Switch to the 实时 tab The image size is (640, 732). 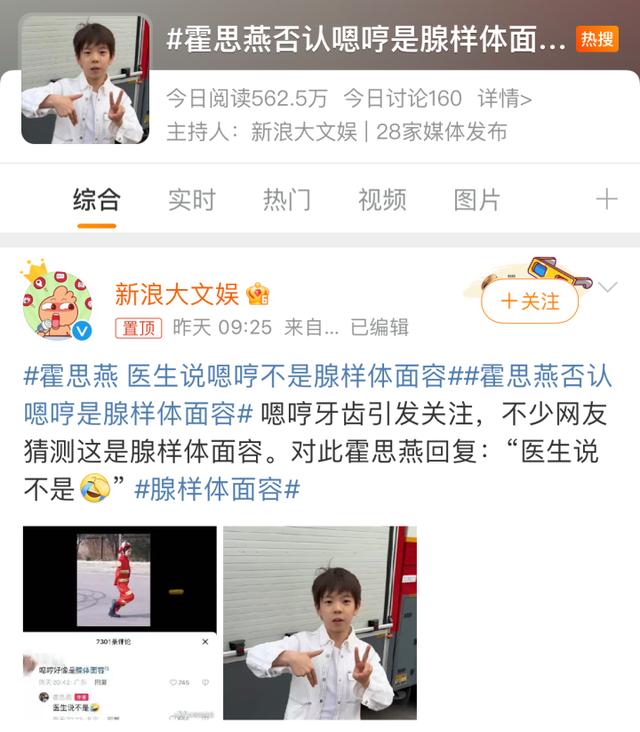coord(191,200)
